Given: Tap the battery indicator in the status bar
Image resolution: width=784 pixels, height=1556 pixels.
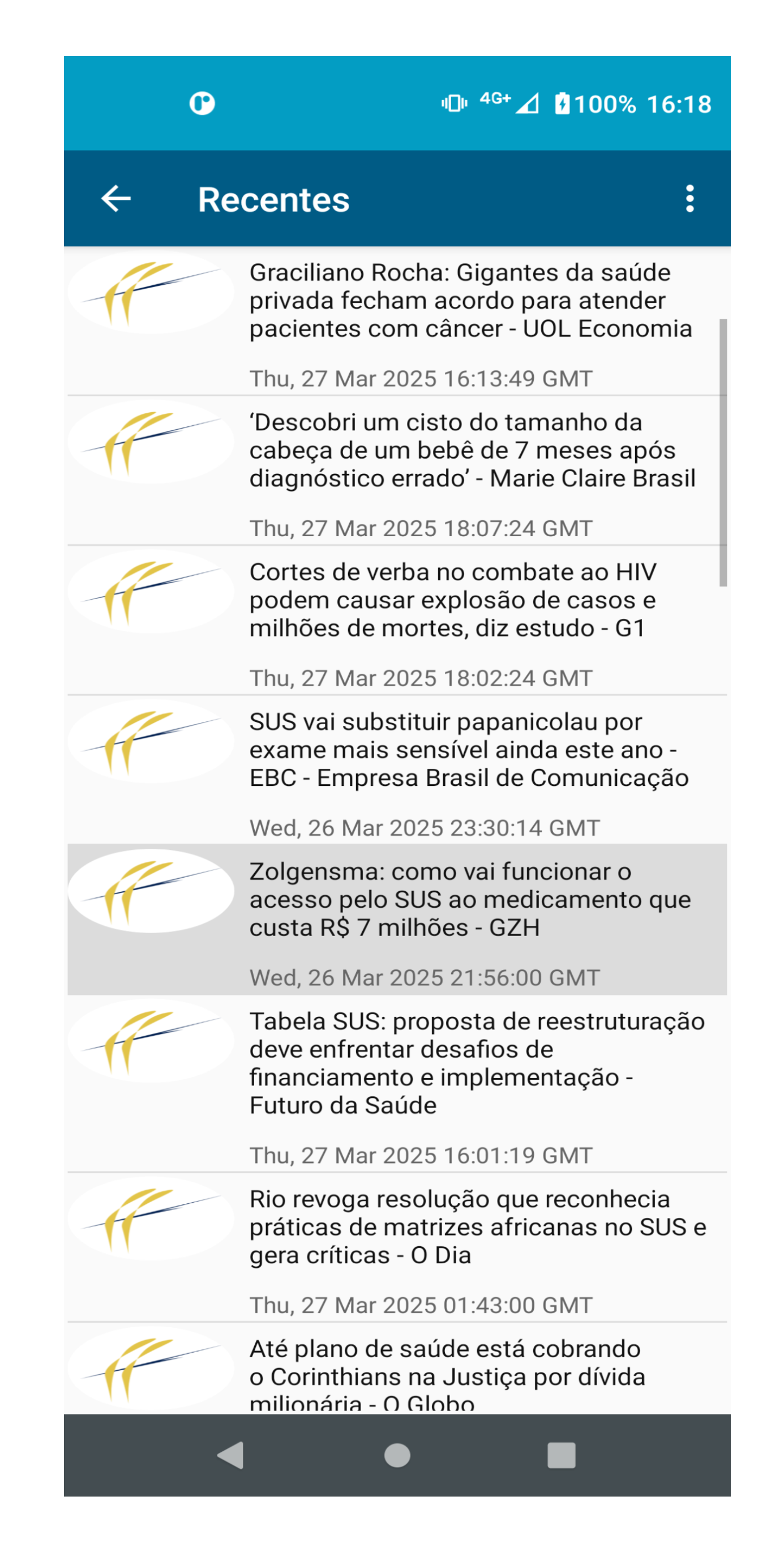Looking at the screenshot, I should click(563, 104).
